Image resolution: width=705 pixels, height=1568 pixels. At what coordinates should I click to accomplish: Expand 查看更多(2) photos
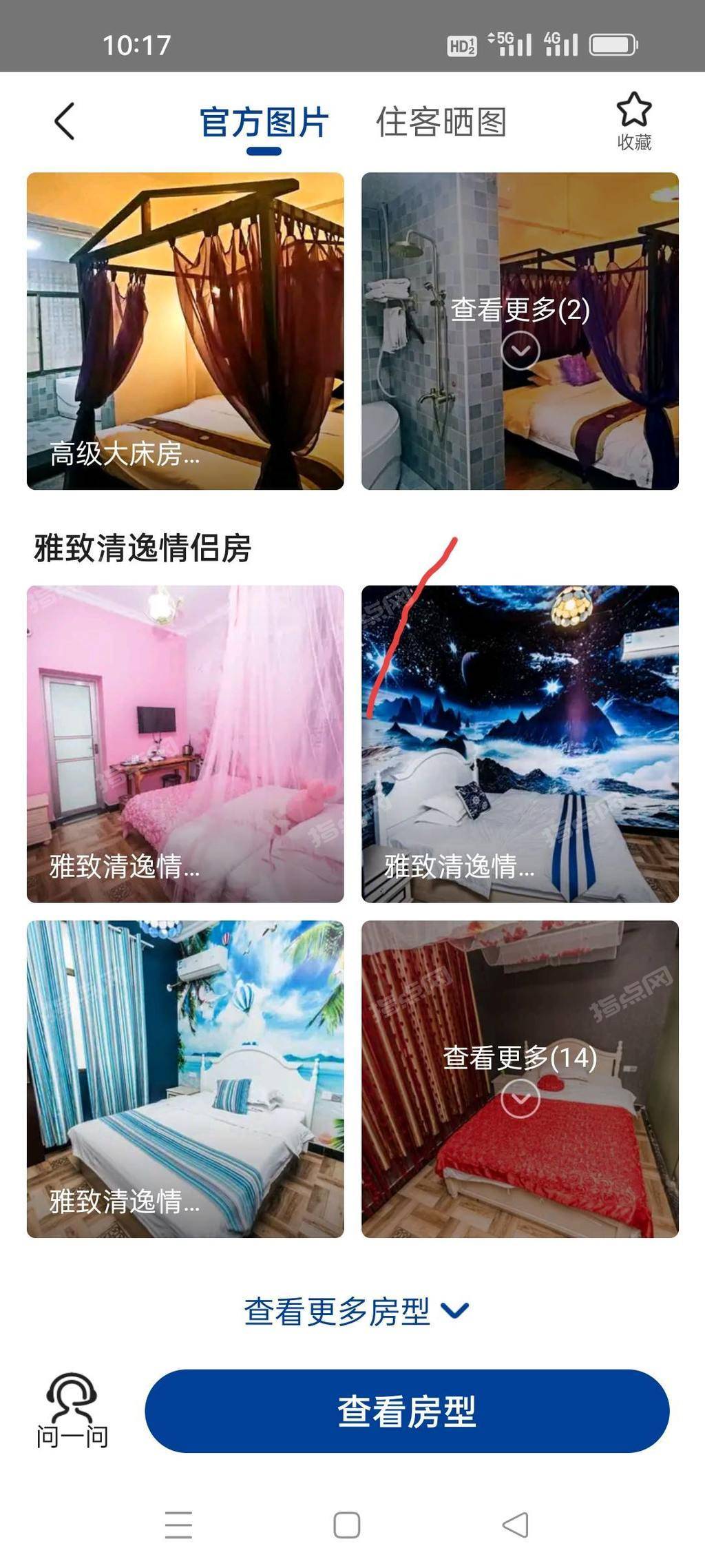coord(520,331)
